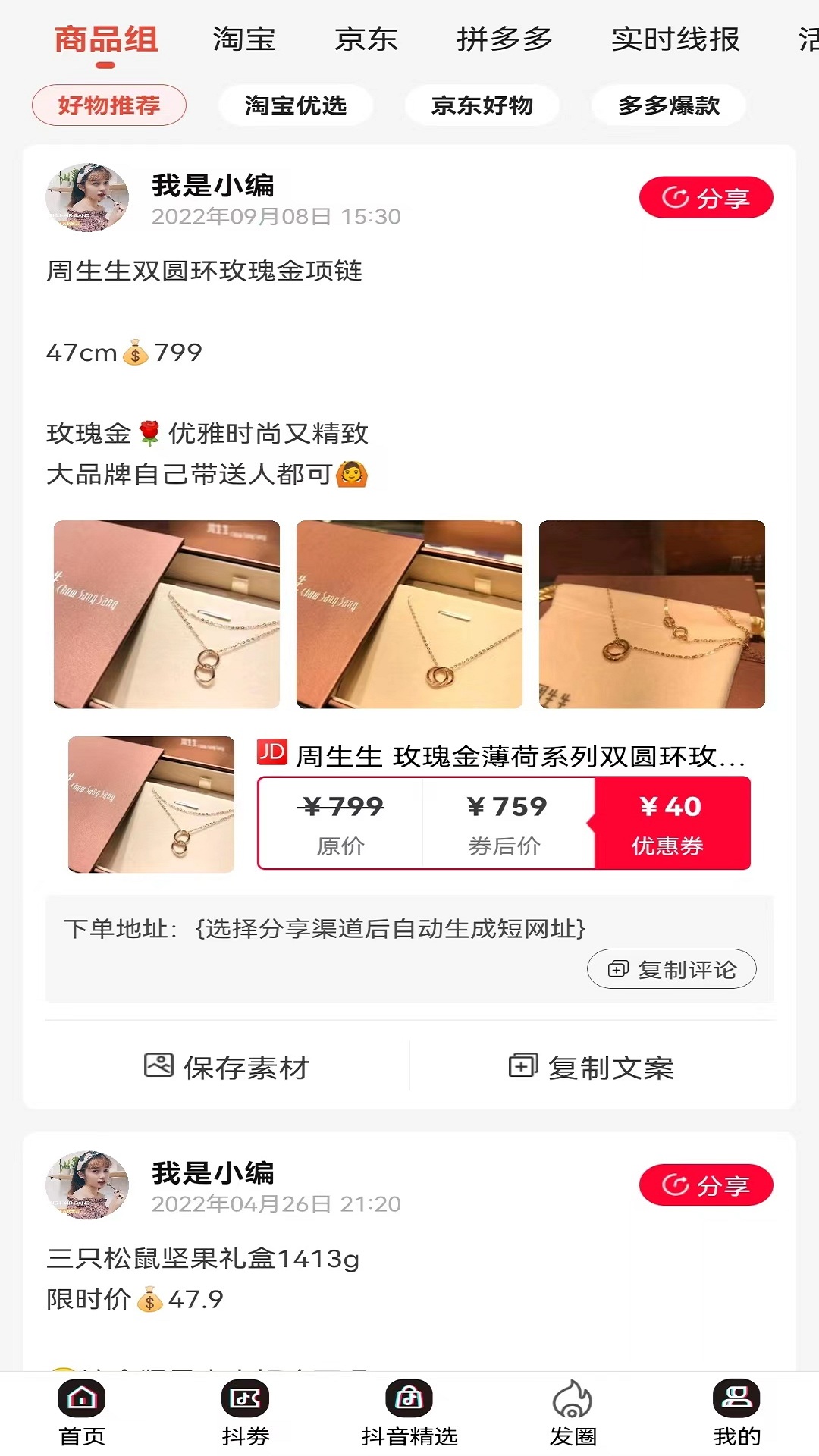Share the 三只松鼠坚果礼盒 post

[x=705, y=1185]
